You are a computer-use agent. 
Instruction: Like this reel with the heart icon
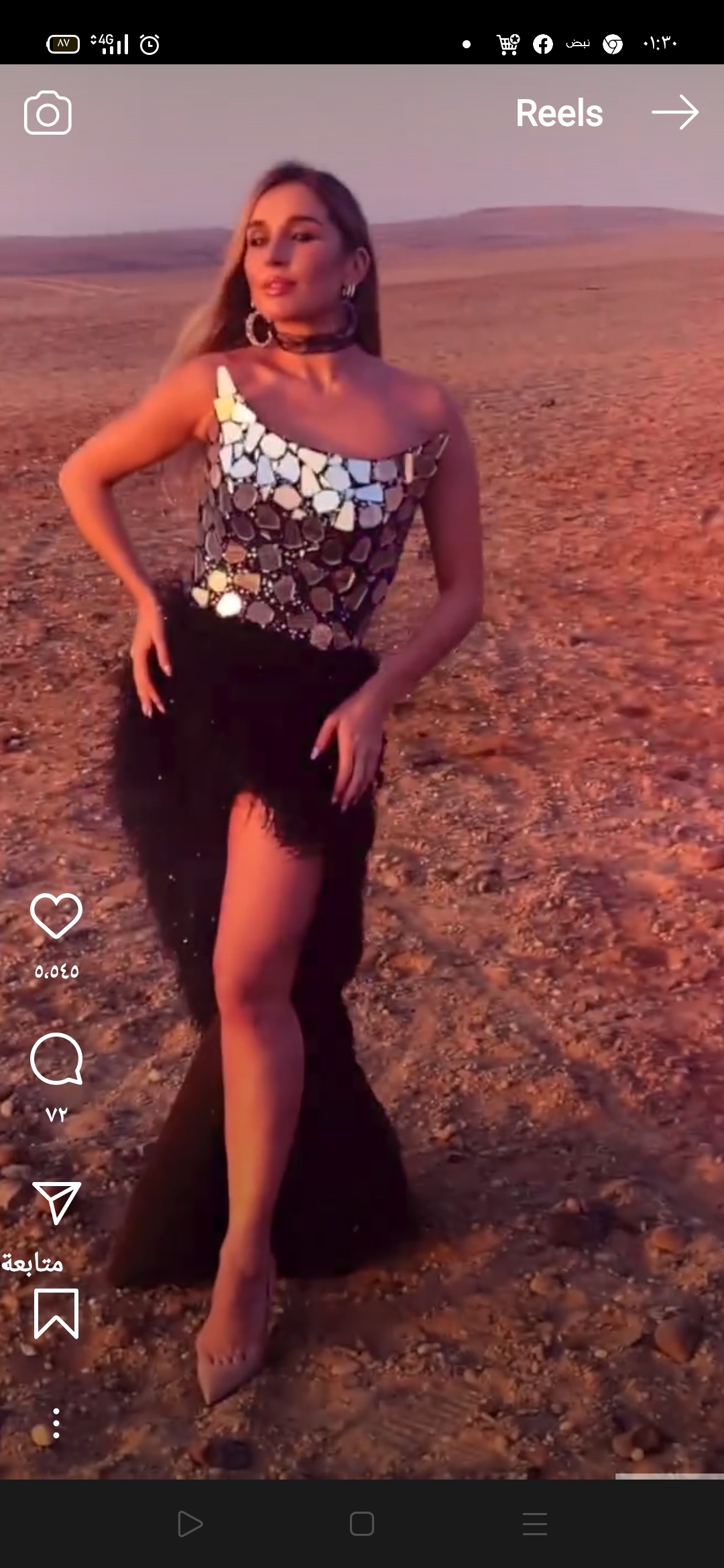(x=56, y=916)
